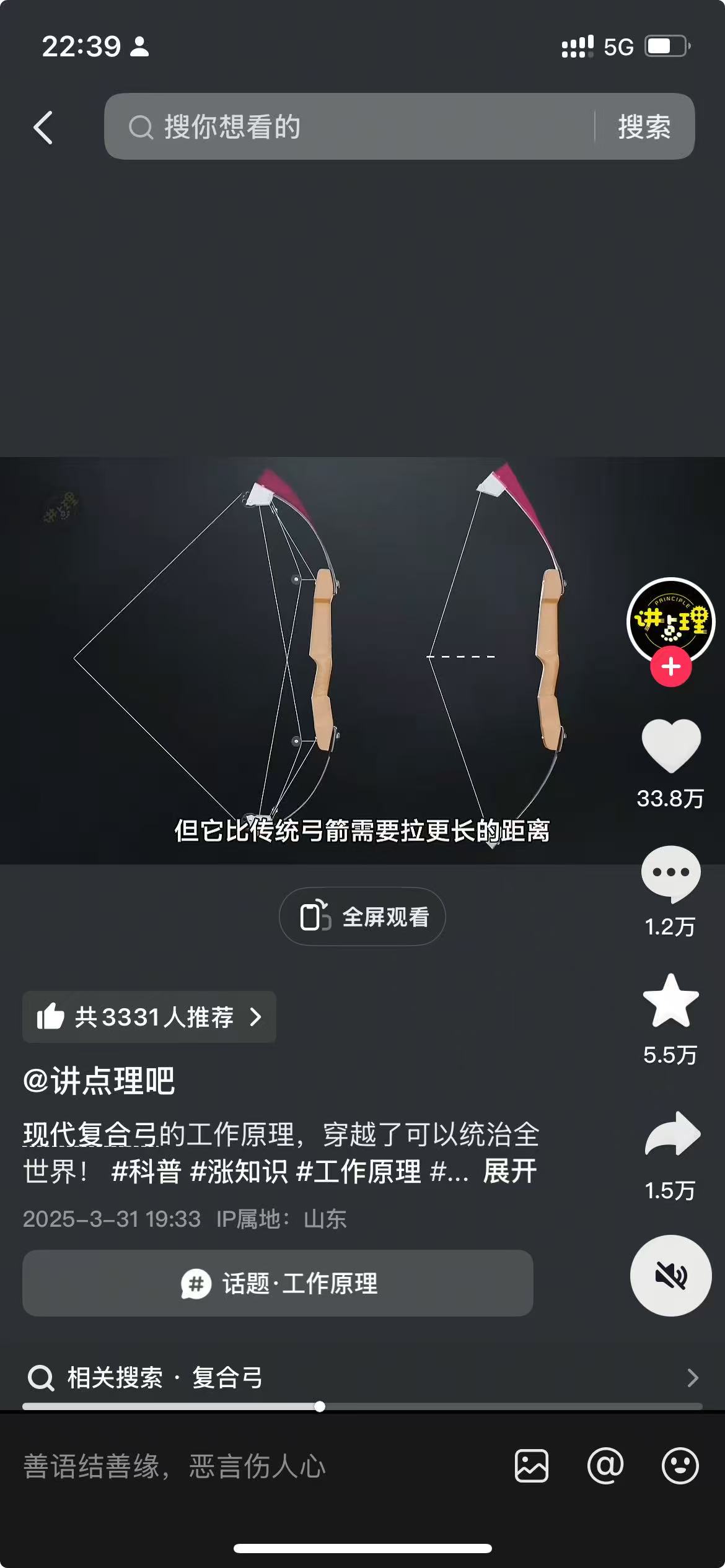Open @讲点理吧 profile name
This screenshot has height=1568, width=725.
click(x=99, y=1081)
